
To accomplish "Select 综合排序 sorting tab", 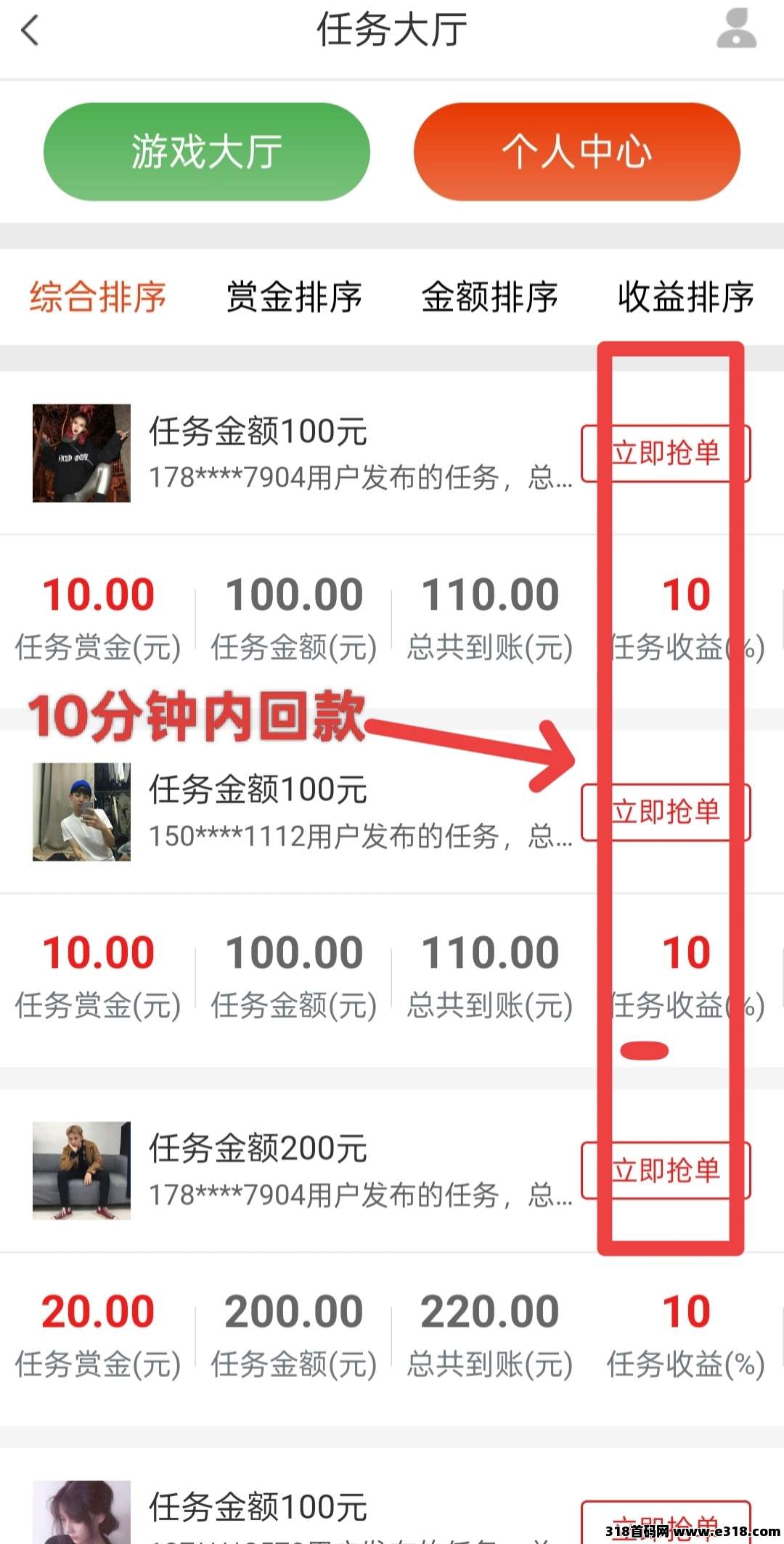I will click(98, 297).
